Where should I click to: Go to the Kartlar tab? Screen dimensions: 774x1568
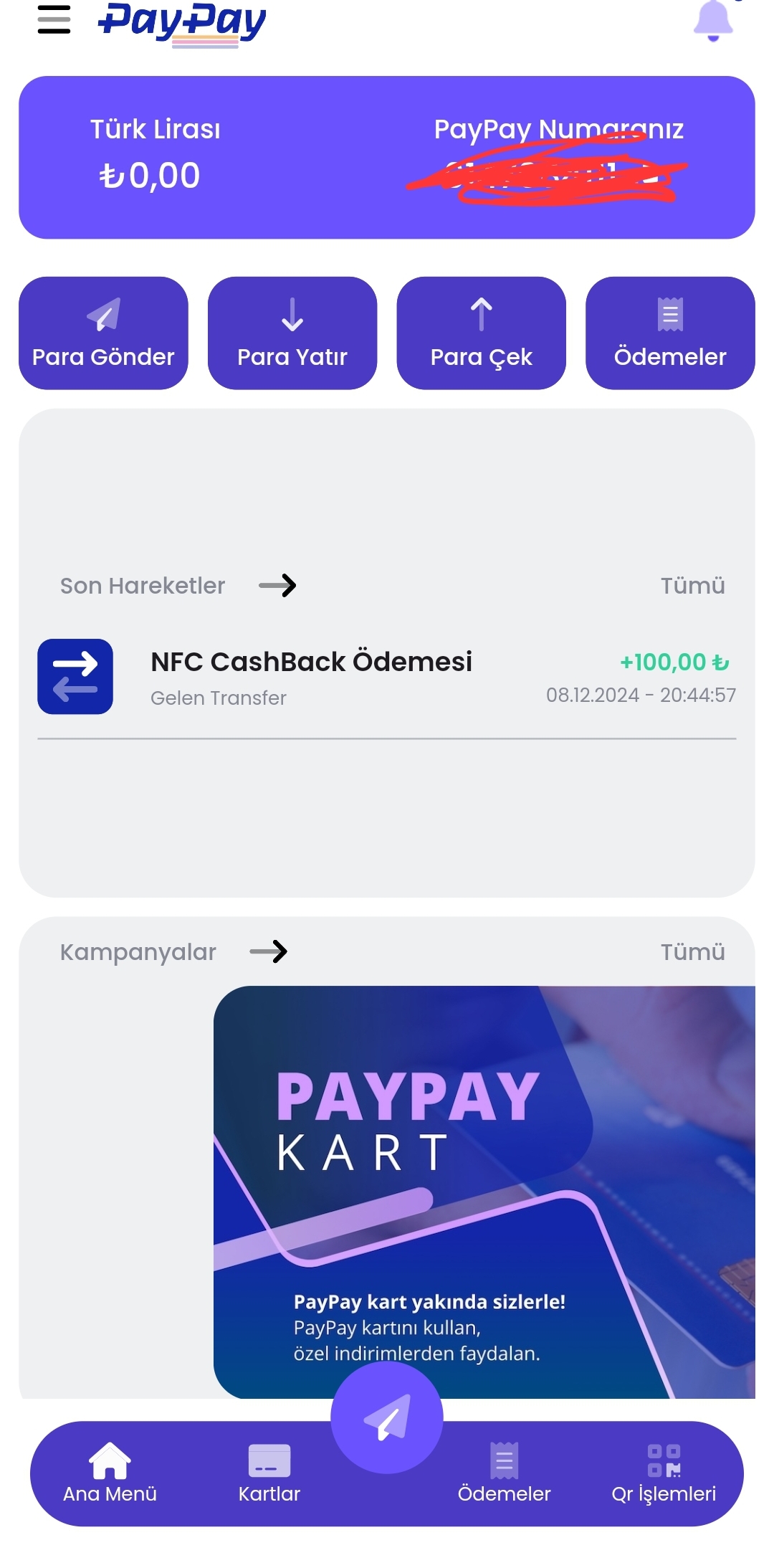click(x=269, y=1473)
